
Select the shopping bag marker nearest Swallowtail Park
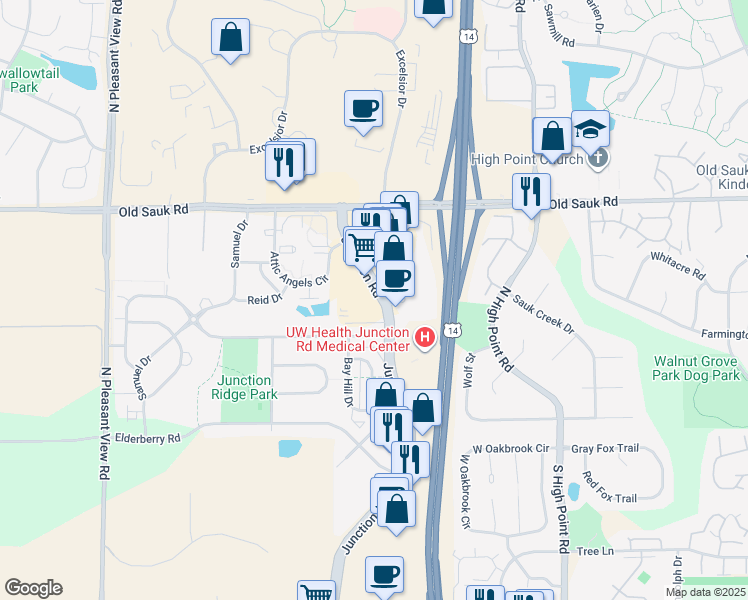(230, 37)
